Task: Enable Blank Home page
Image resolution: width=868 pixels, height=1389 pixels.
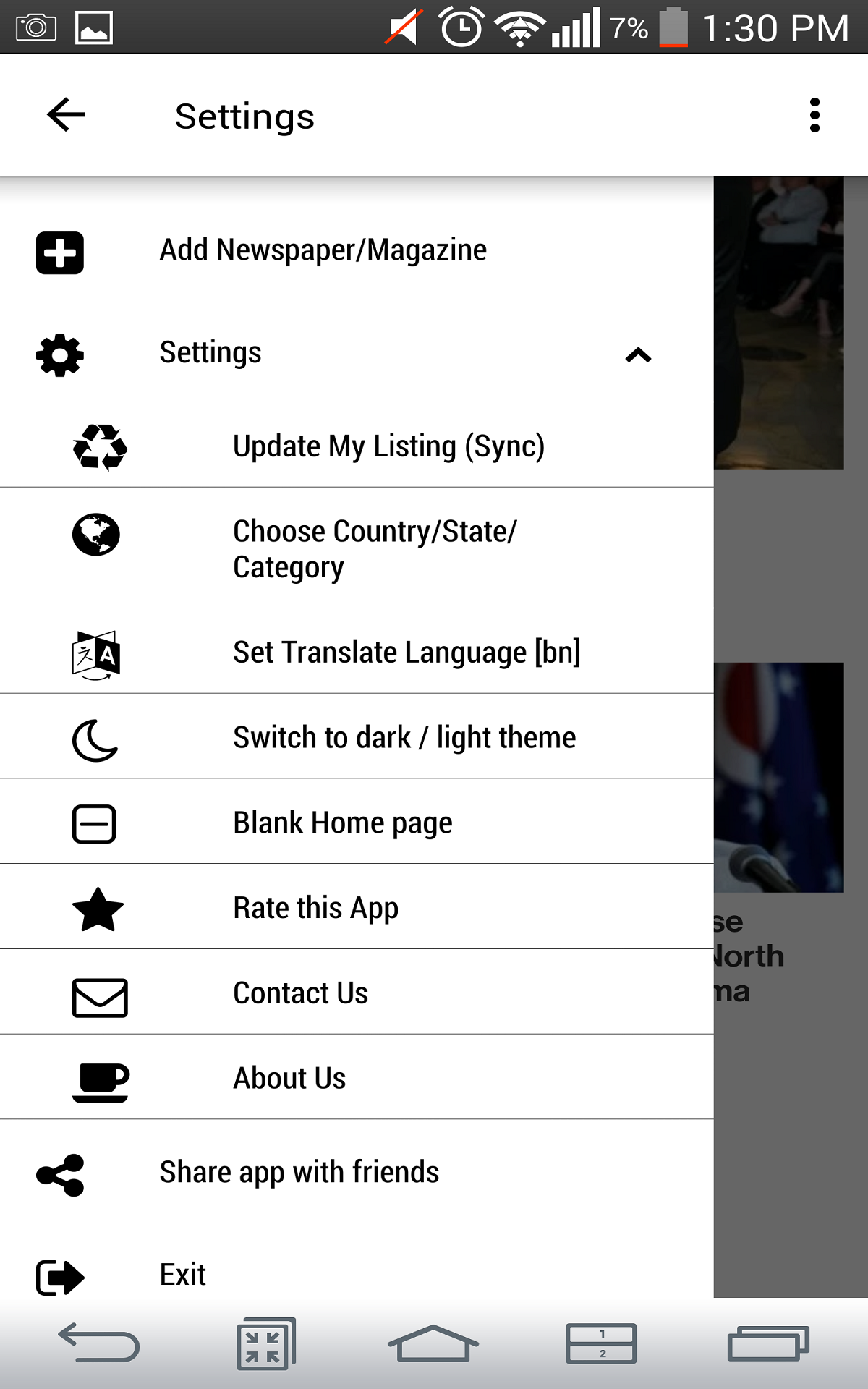Action: point(341,821)
